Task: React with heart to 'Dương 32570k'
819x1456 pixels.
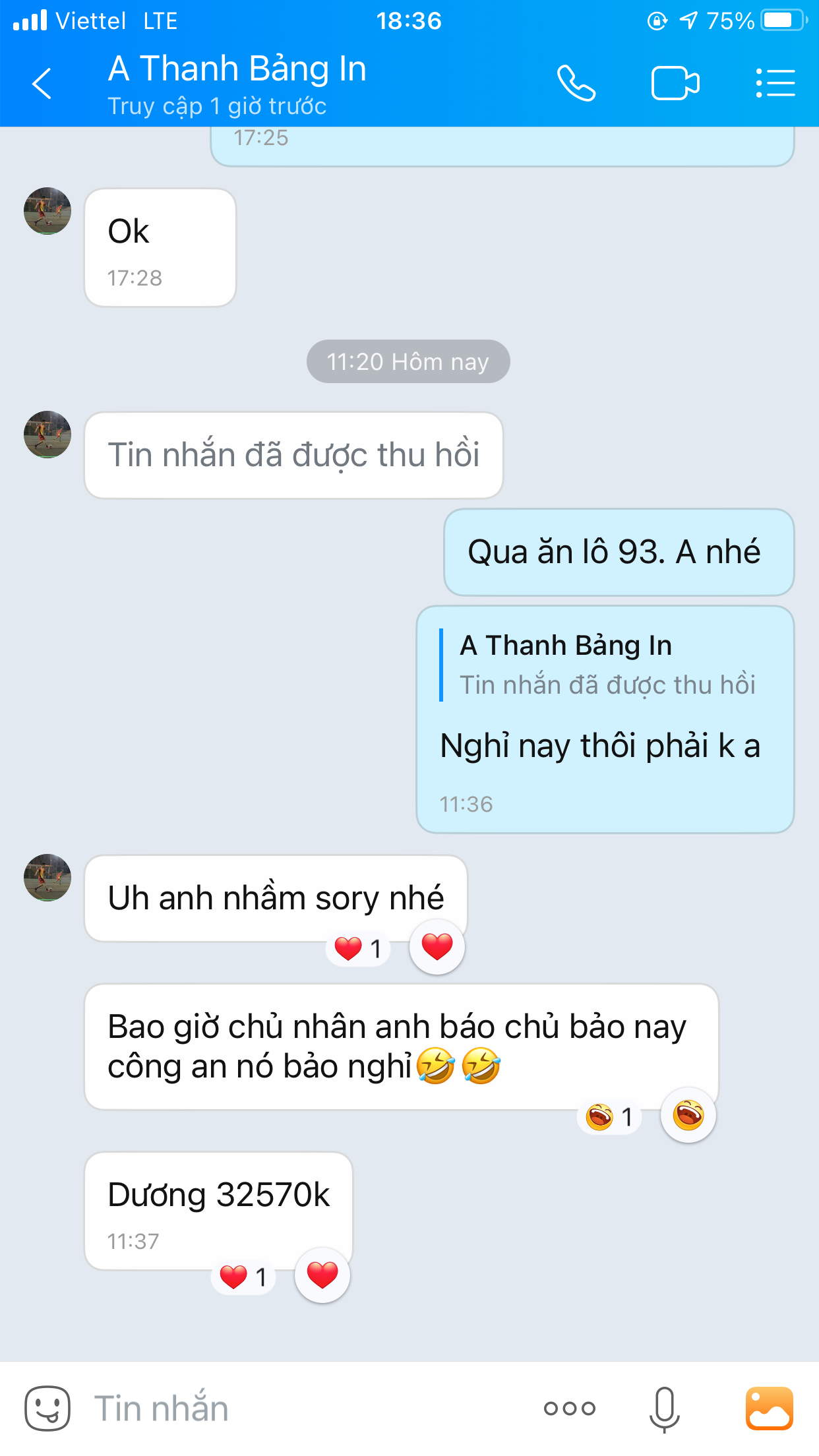Action: [x=322, y=1275]
